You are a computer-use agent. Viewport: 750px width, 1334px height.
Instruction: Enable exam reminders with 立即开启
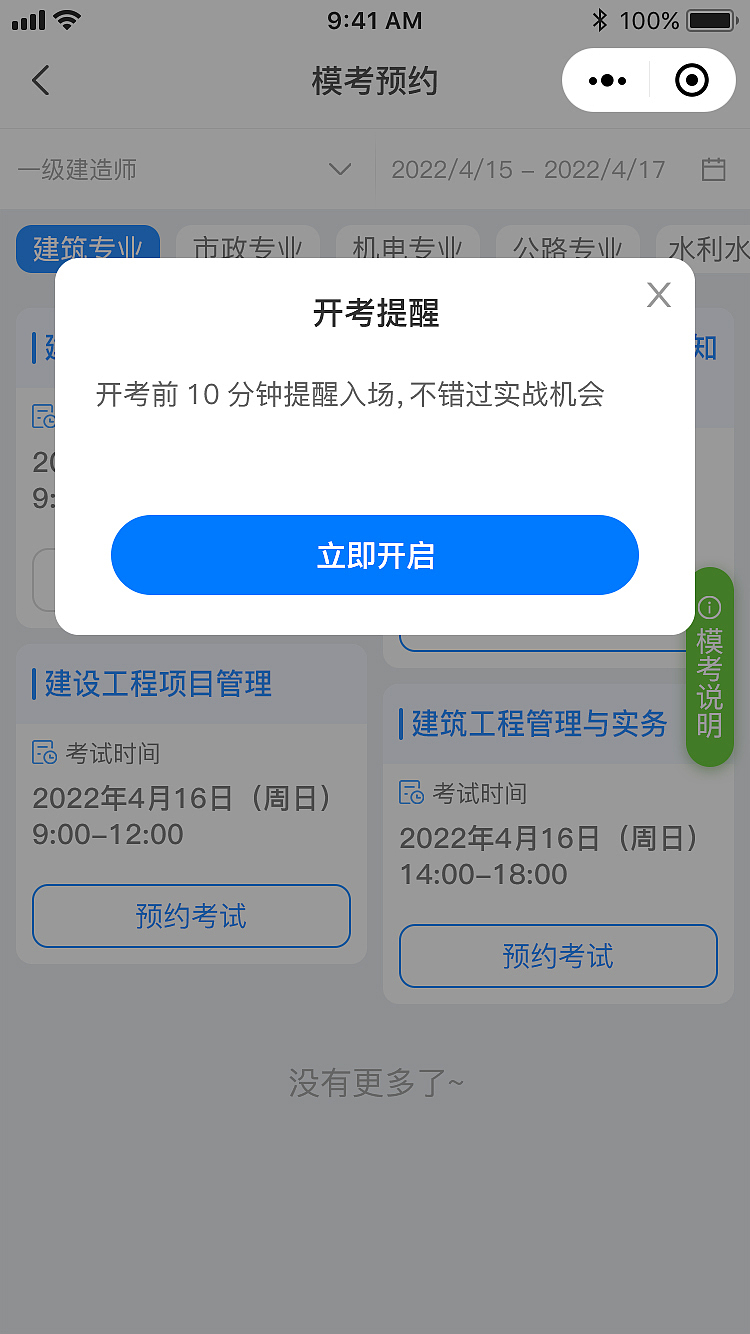click(375, 555)
